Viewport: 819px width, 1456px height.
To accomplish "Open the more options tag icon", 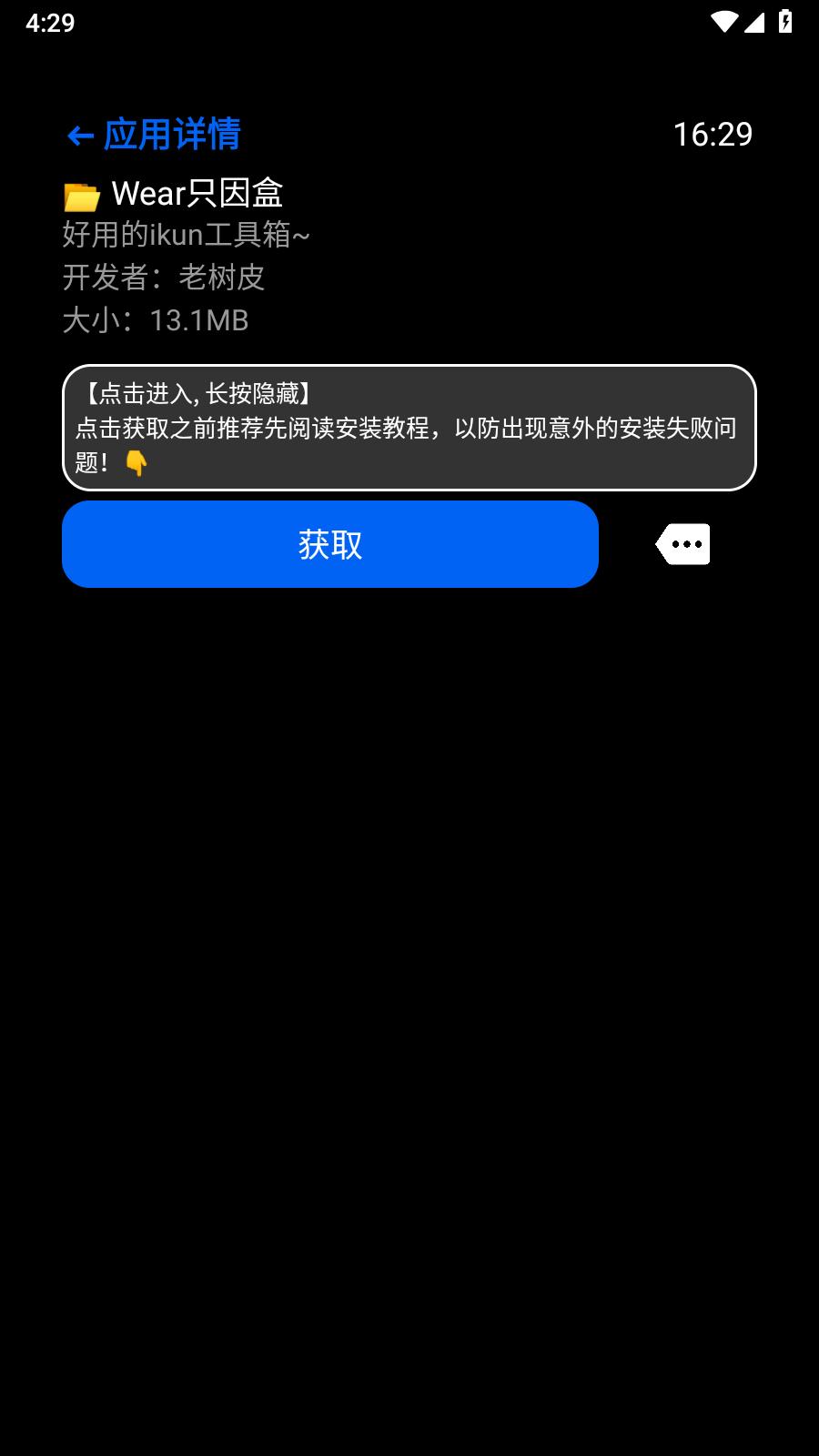I will point(683,544).
